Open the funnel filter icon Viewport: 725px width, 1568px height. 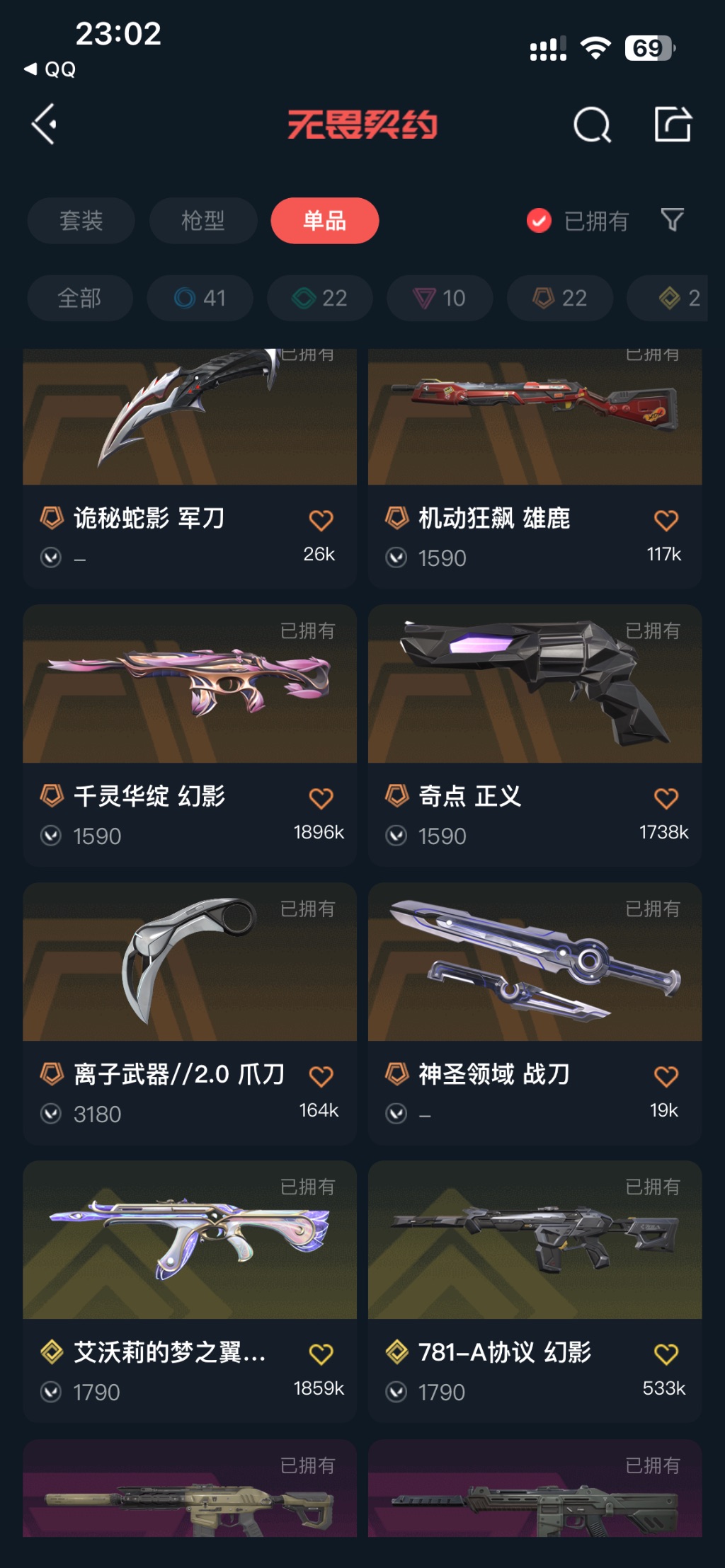point(672,220)
